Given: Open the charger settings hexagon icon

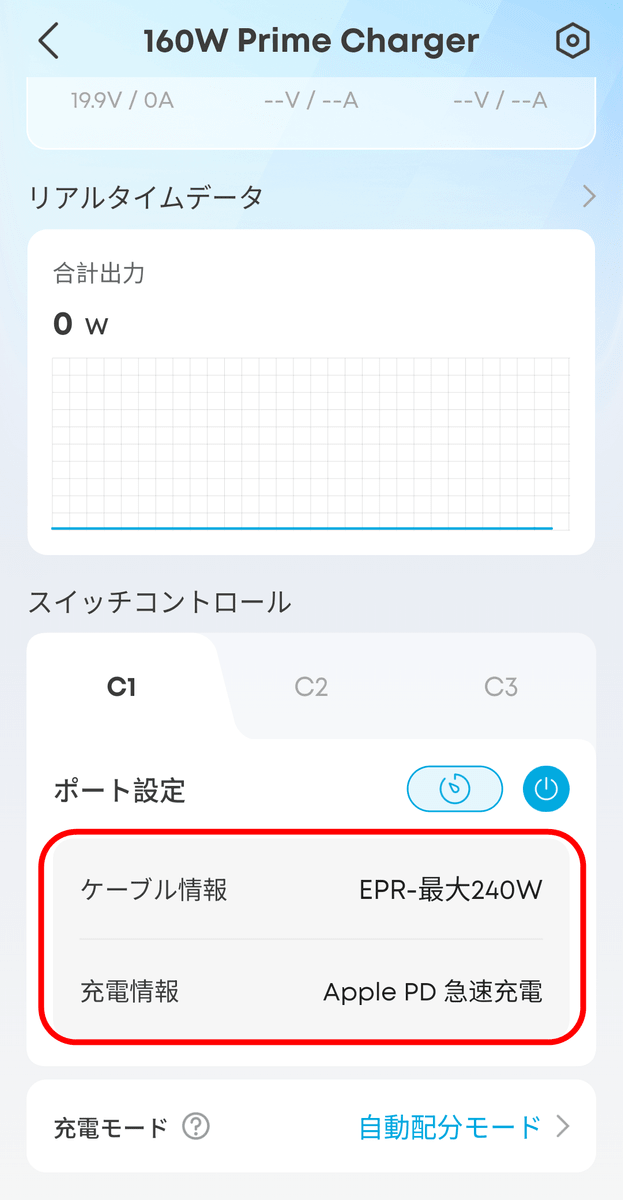Looking at the screenshot, I should point(572,41).
